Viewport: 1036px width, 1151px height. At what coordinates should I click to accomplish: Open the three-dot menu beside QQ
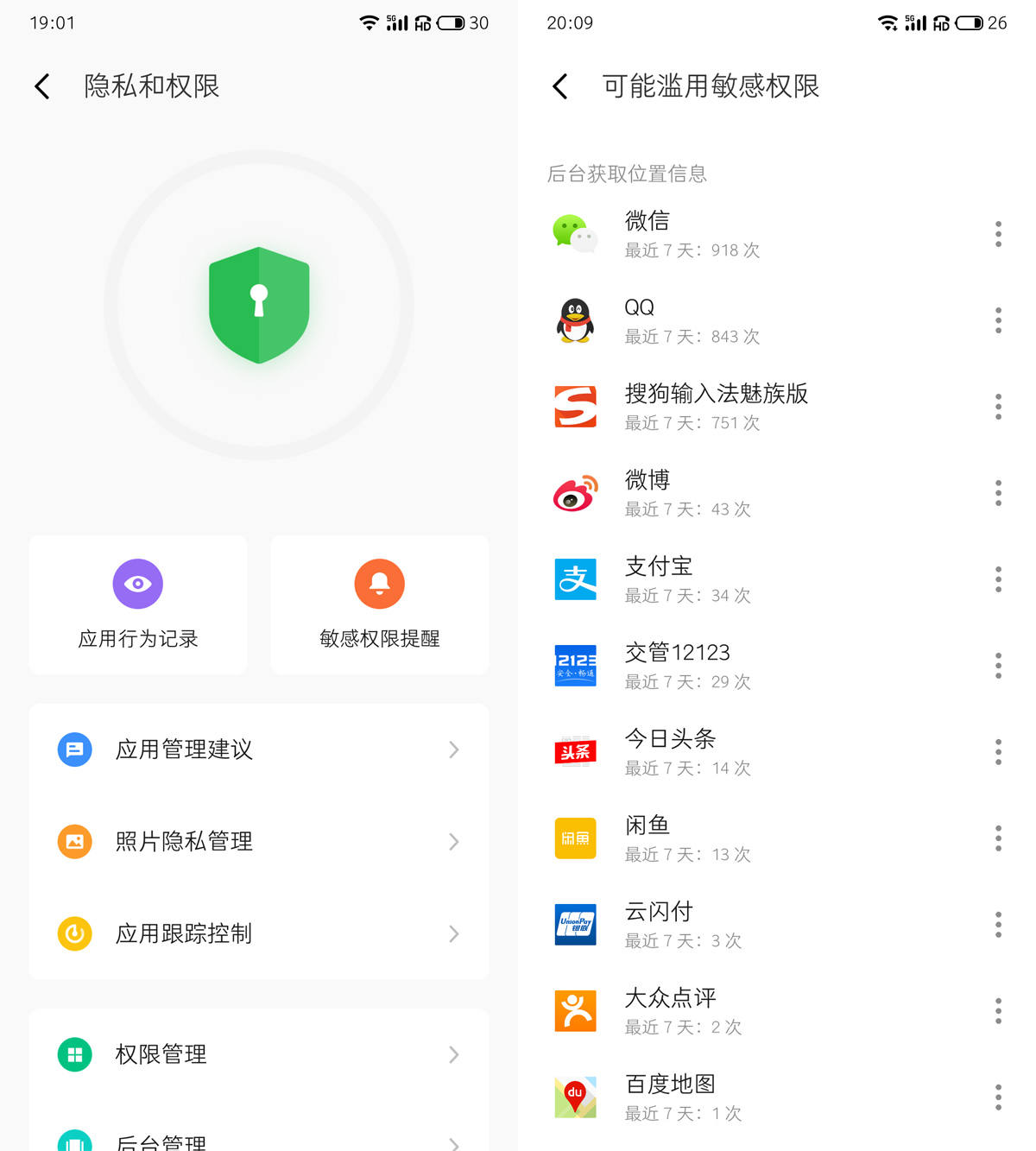(997, 319)
